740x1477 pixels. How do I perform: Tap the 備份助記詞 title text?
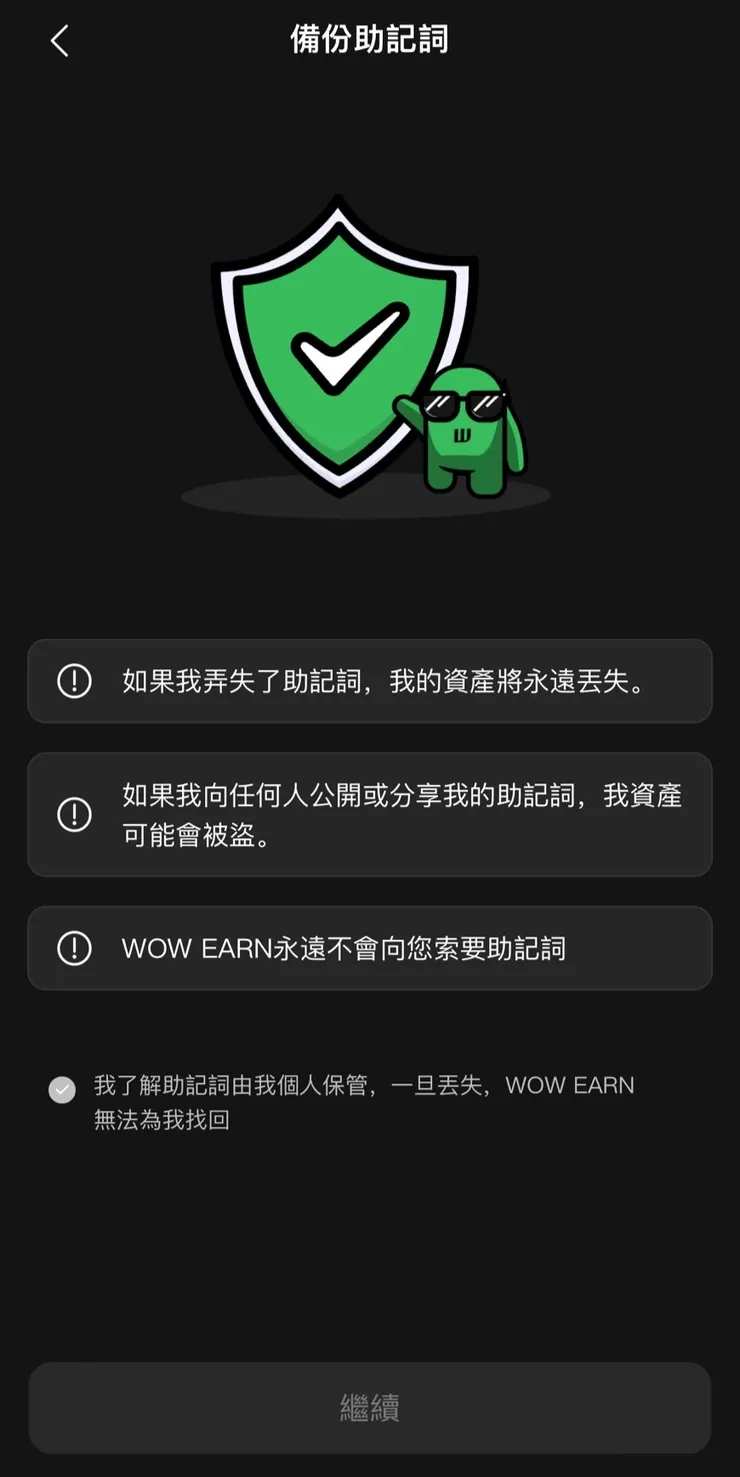[370, 40]
